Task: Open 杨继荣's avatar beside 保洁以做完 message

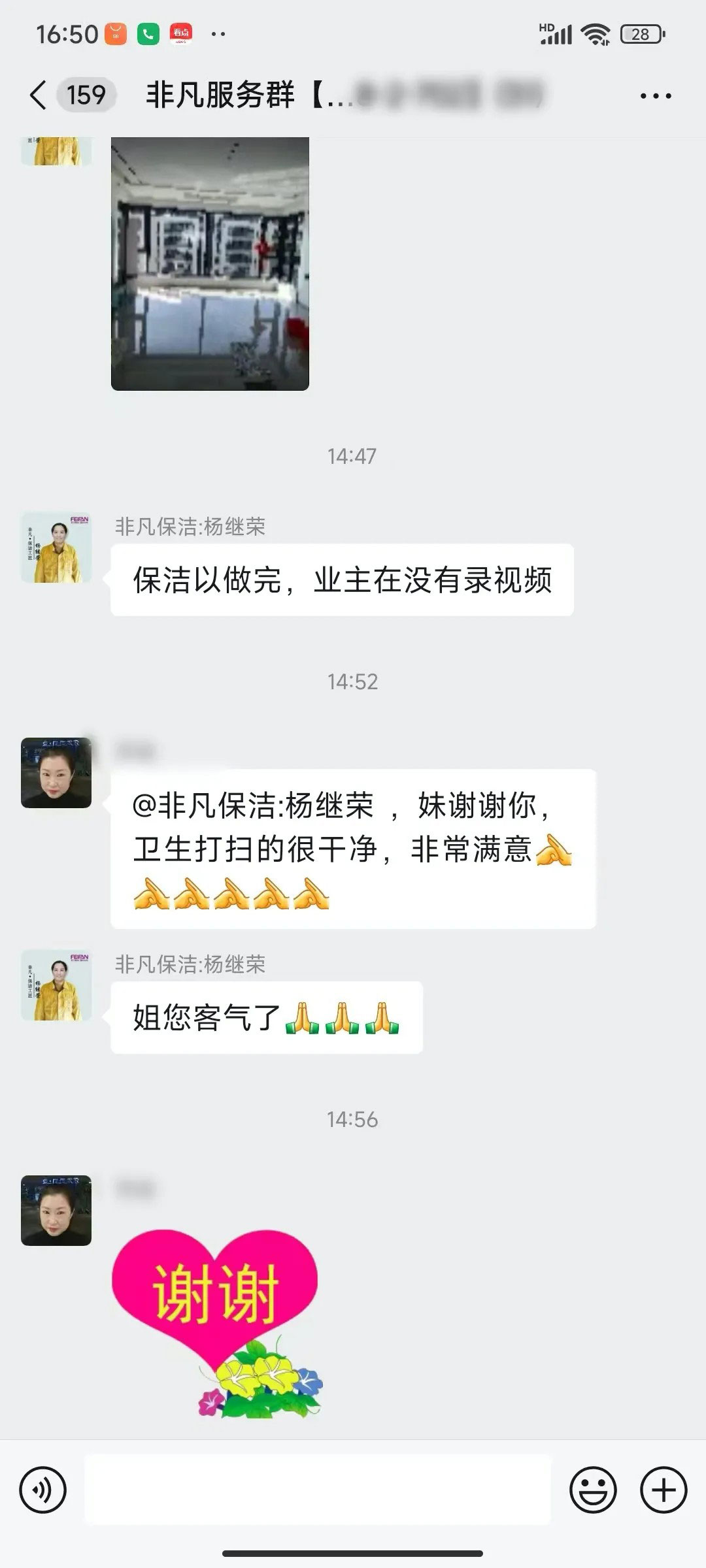Action: (x=56, y=547)
